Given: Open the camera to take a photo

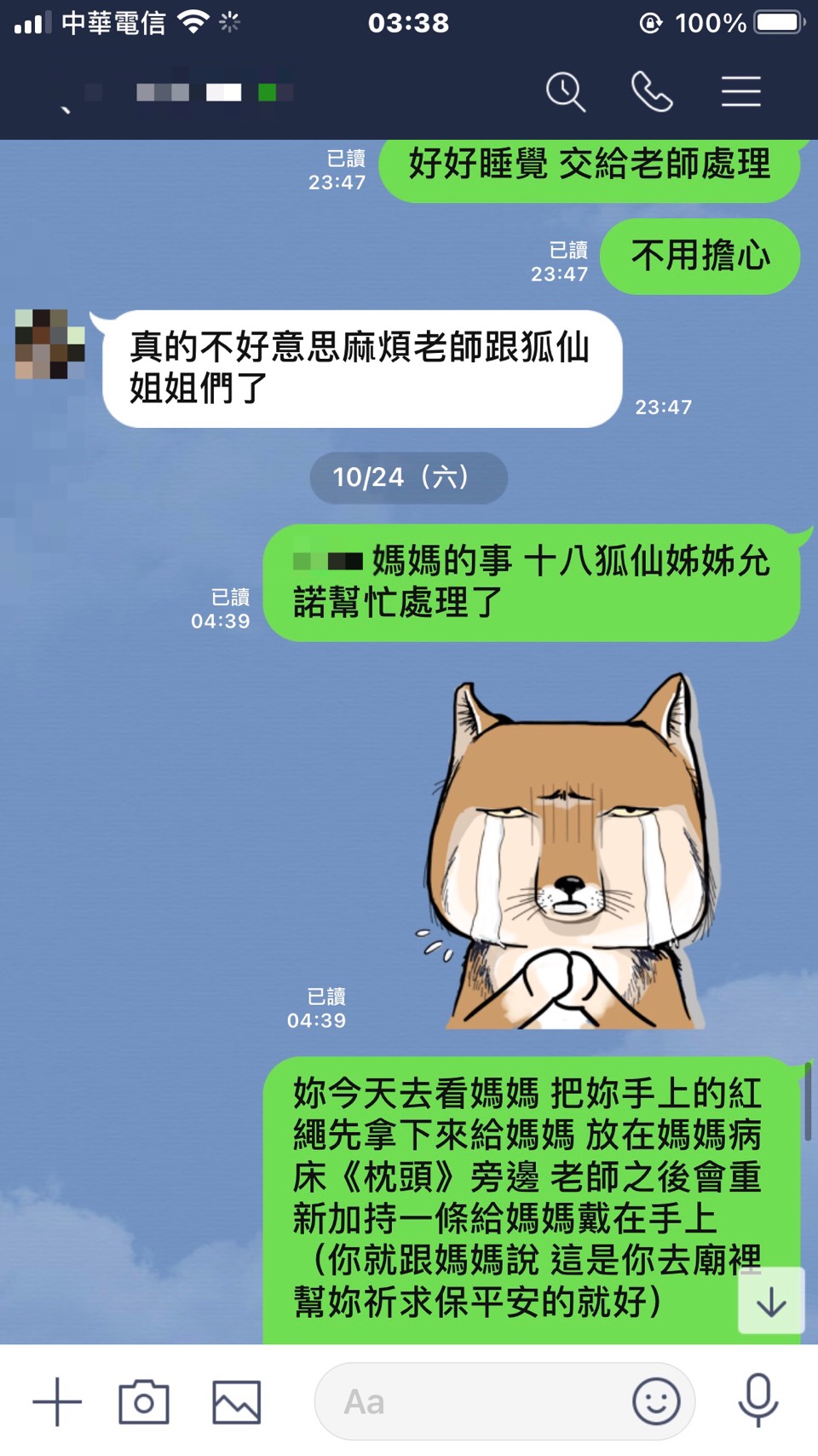Looking at the screenshot, I should pyautogui.click(x=144, y=1402).
